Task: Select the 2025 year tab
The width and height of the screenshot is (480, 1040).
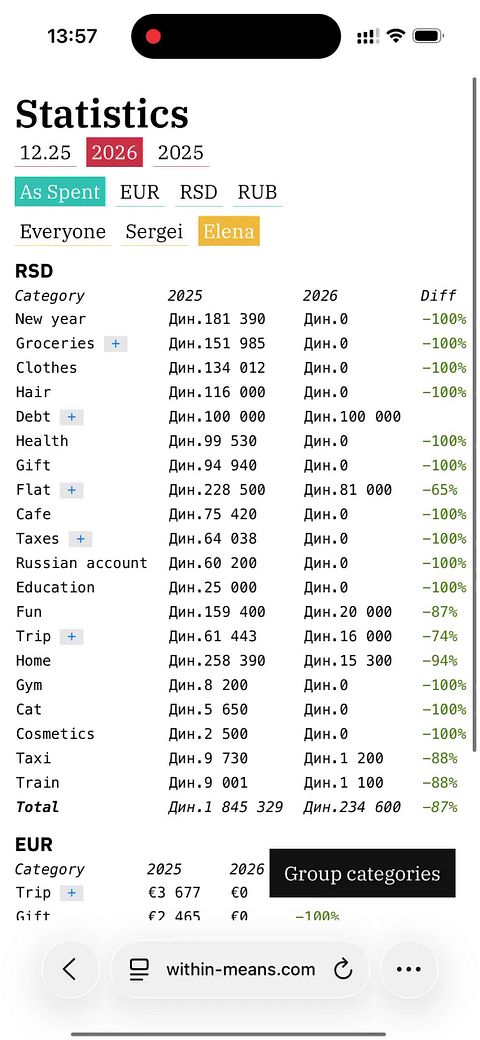Action: 180,153
